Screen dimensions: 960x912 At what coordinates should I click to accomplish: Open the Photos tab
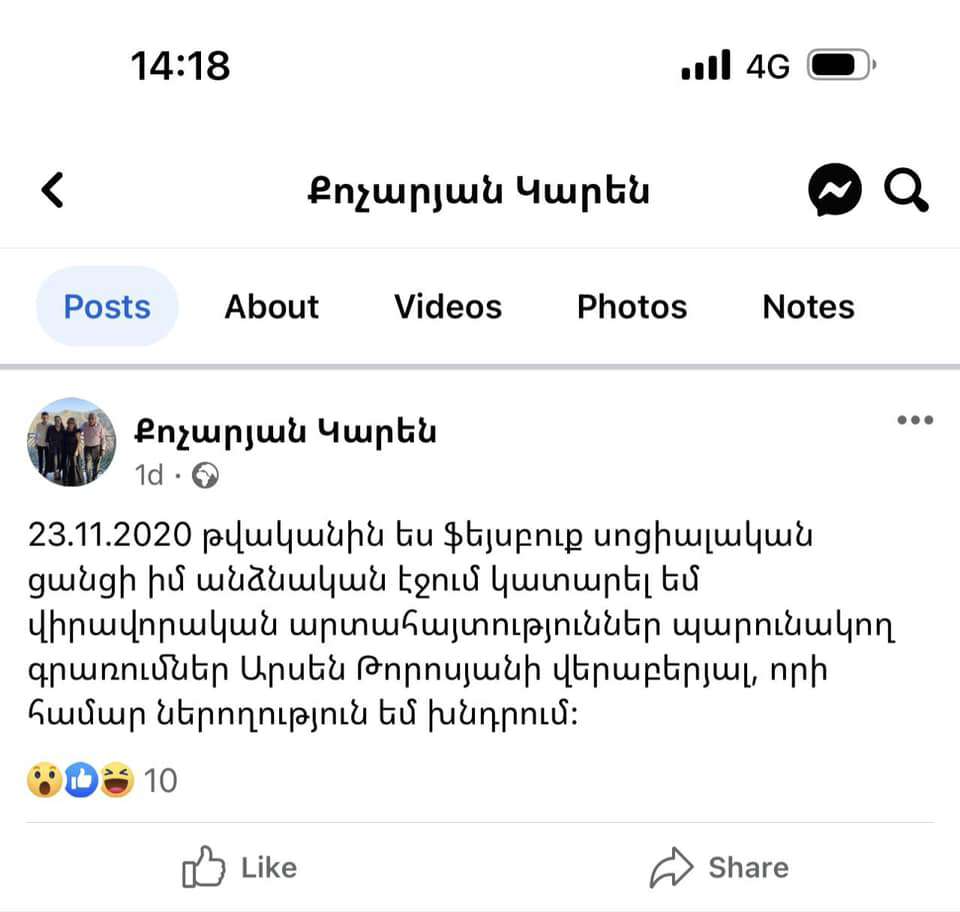[x=632, y=307]
